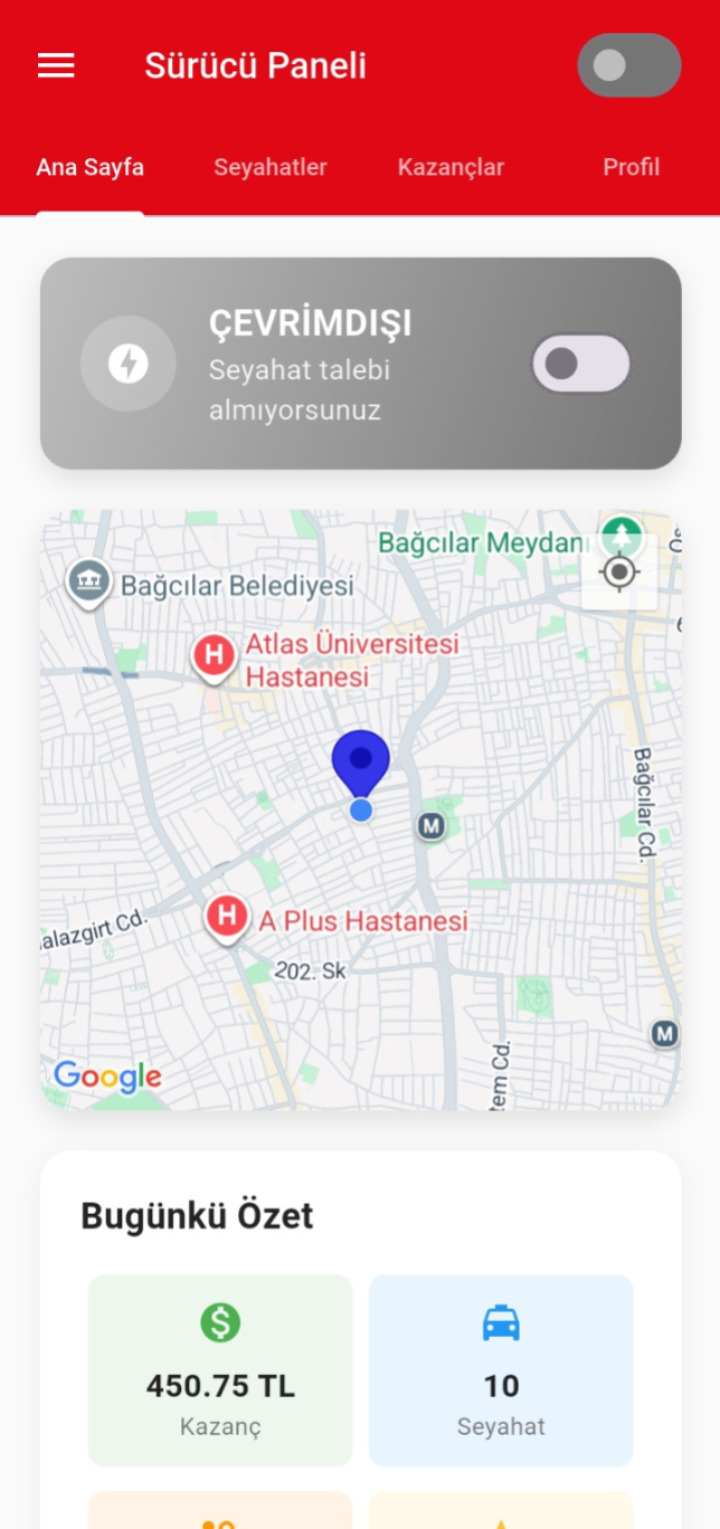The image size is (720, 1529).
Task: Click the A Plus Hastanesi hospital marker
Action: tap(226, 917)
